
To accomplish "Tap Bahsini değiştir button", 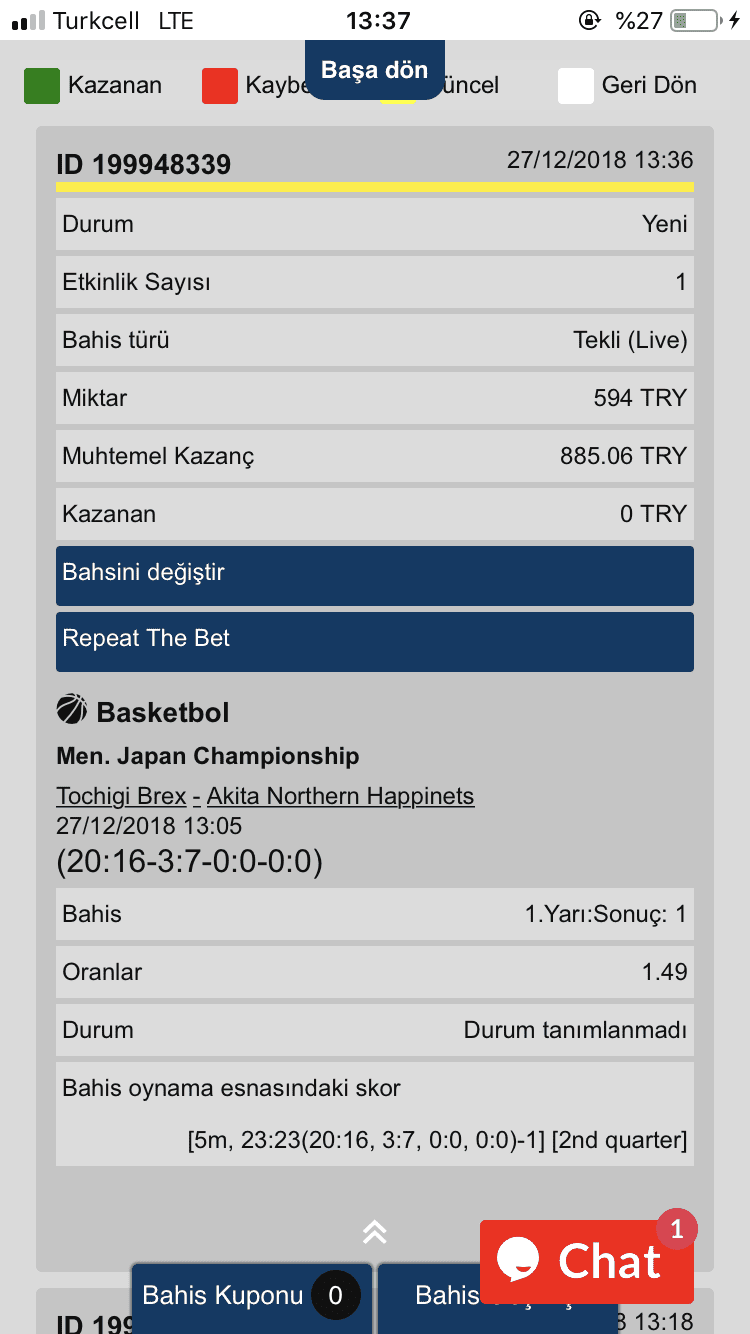I will coord(375,575).
